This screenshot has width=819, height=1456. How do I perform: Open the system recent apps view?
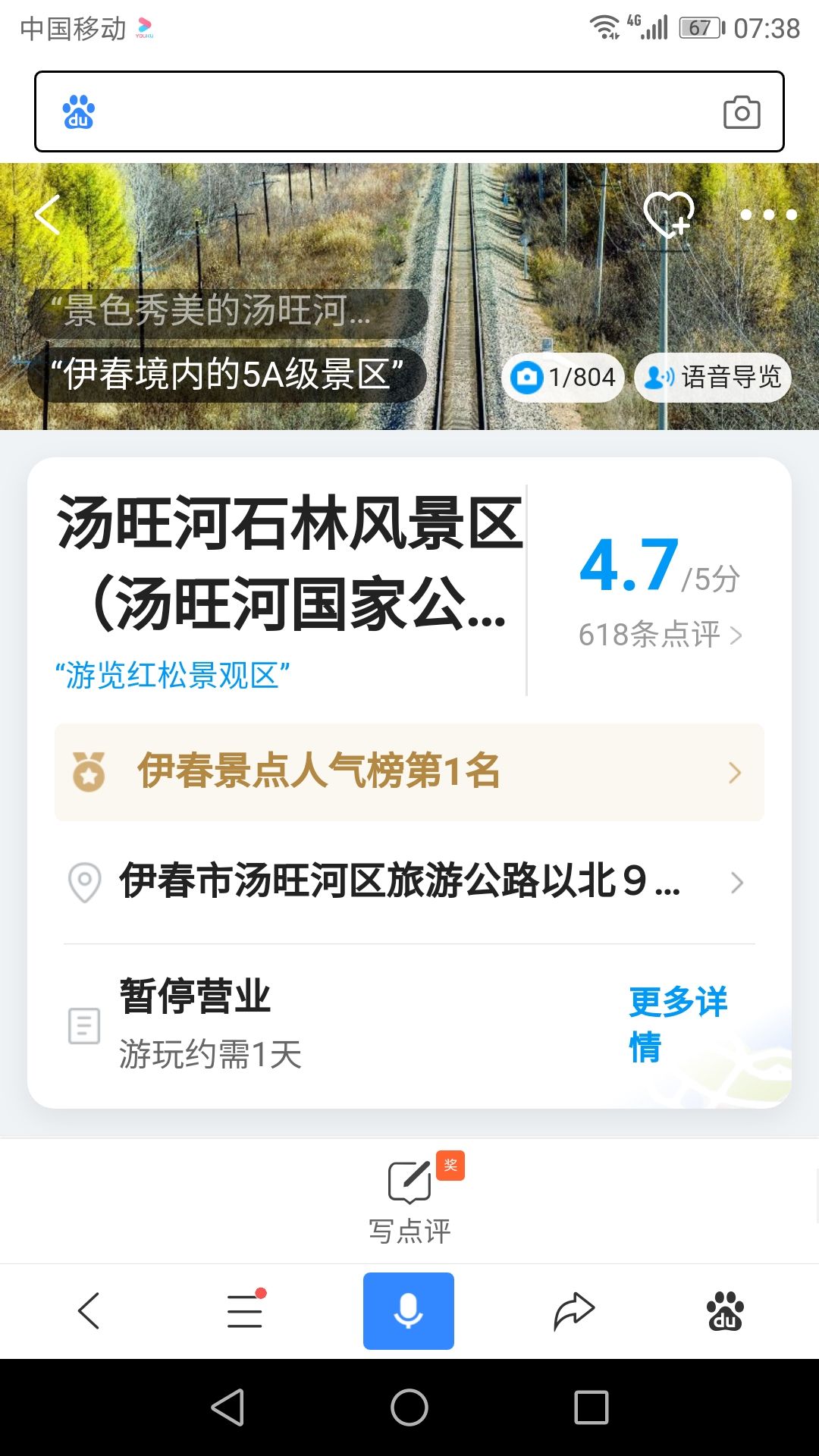tap(591, 1407)
